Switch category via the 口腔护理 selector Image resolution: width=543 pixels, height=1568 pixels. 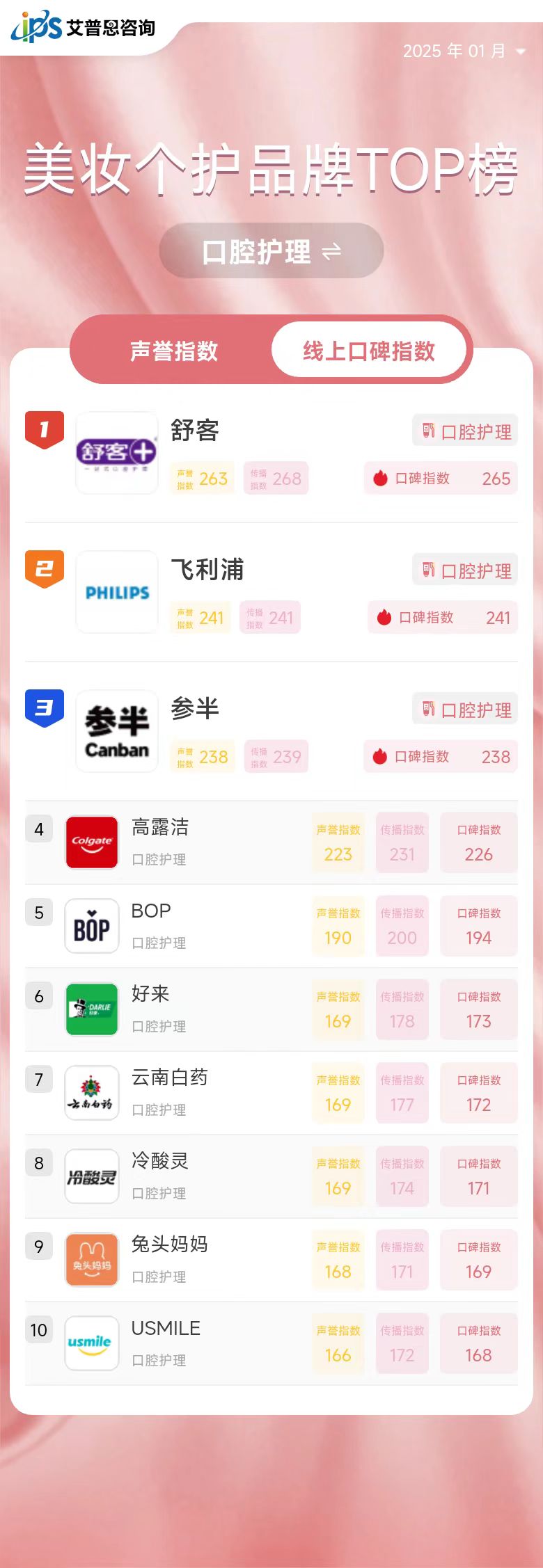pos(271,251)
